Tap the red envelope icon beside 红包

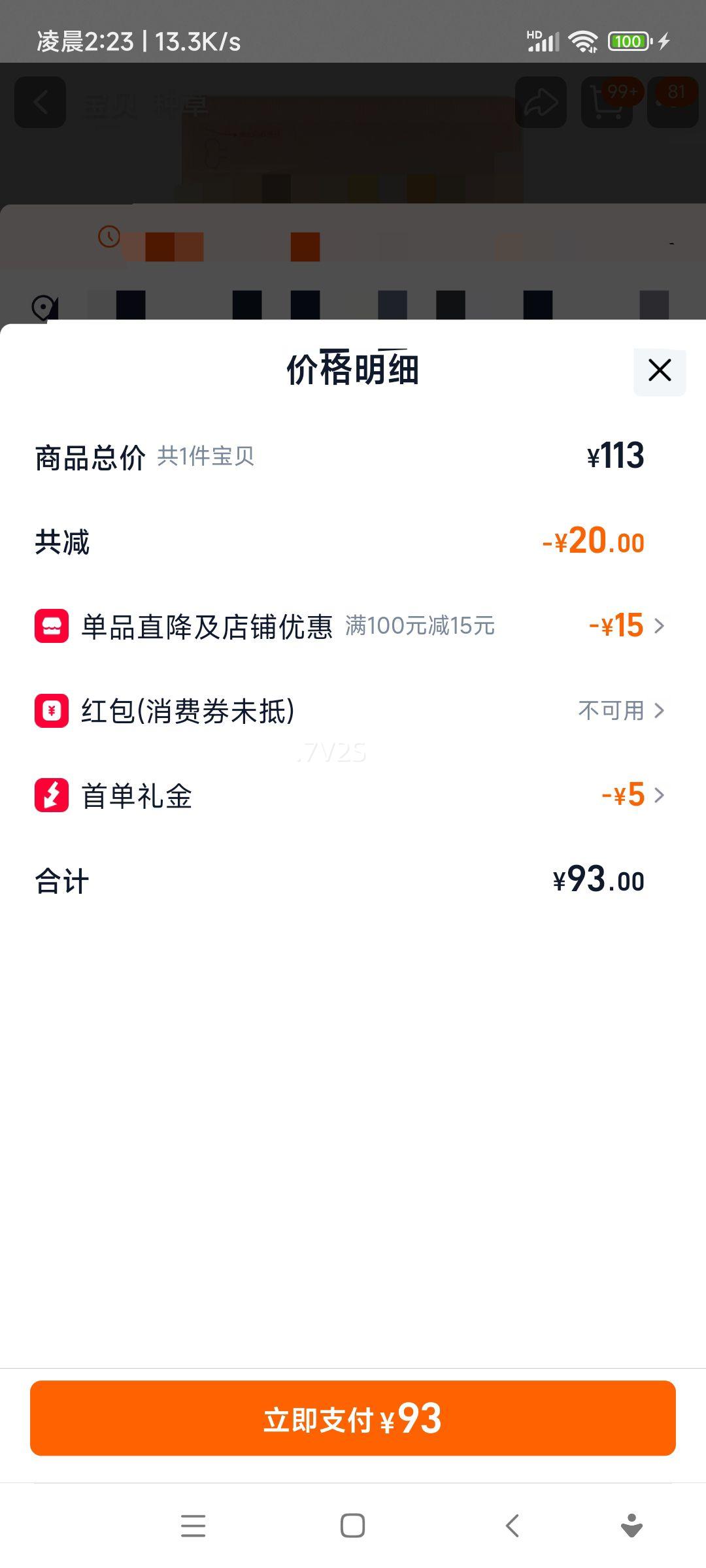tap(50, 711)
